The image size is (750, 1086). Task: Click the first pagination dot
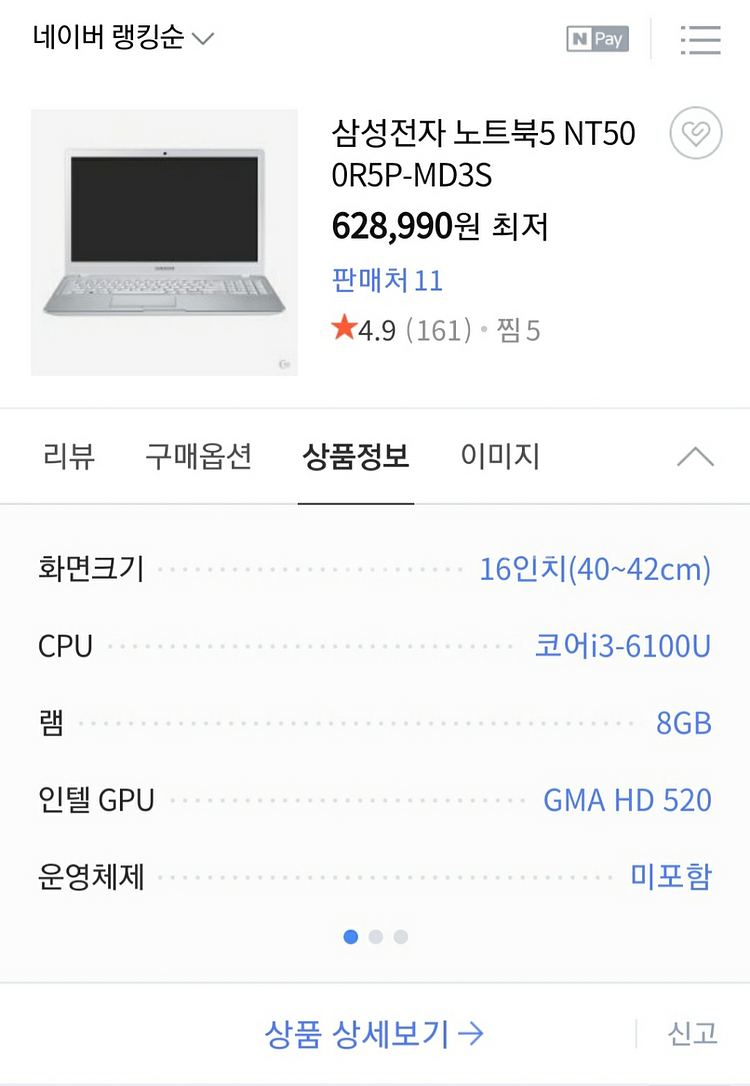point(349,937)
